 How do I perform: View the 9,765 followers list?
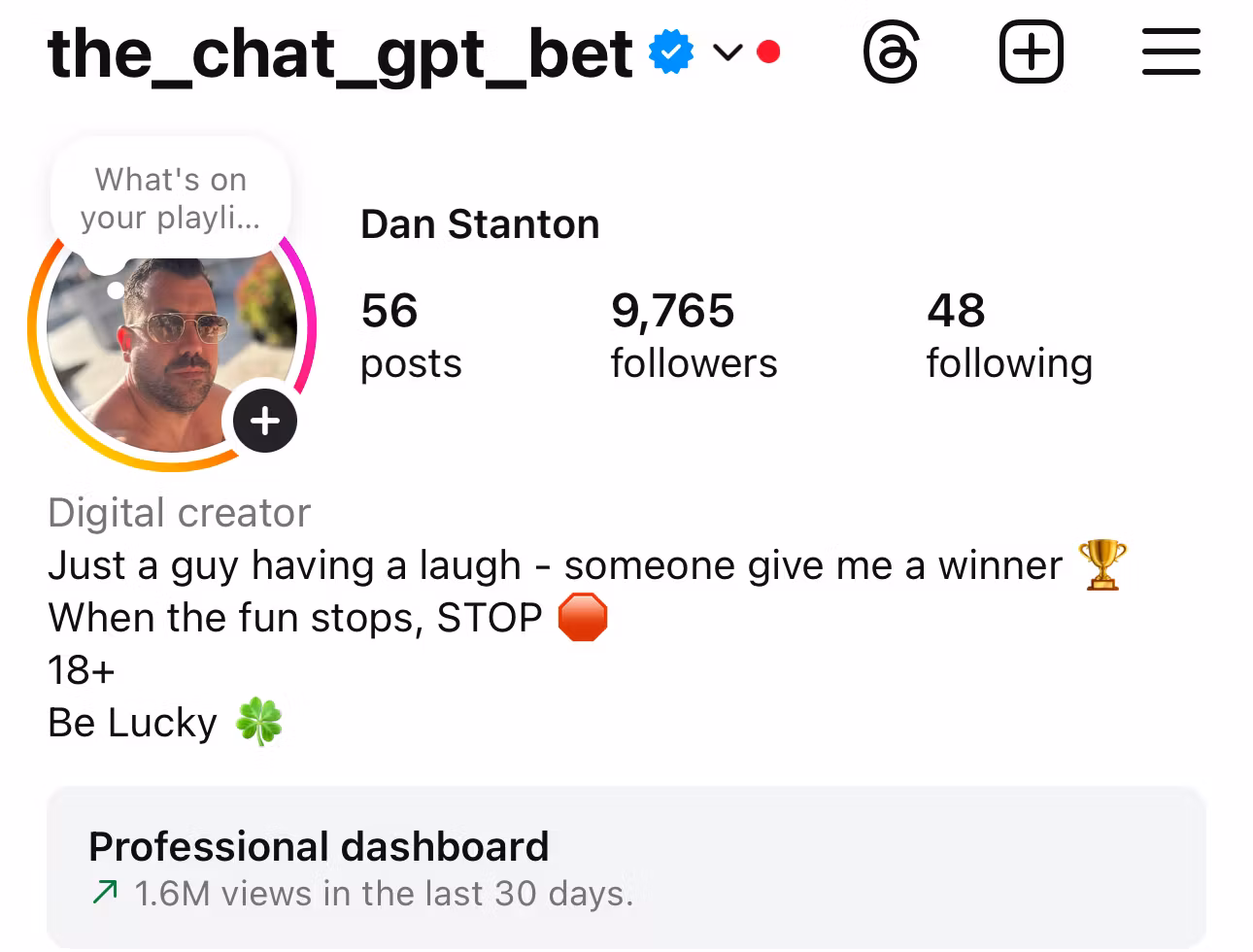(x=693, y=335)
